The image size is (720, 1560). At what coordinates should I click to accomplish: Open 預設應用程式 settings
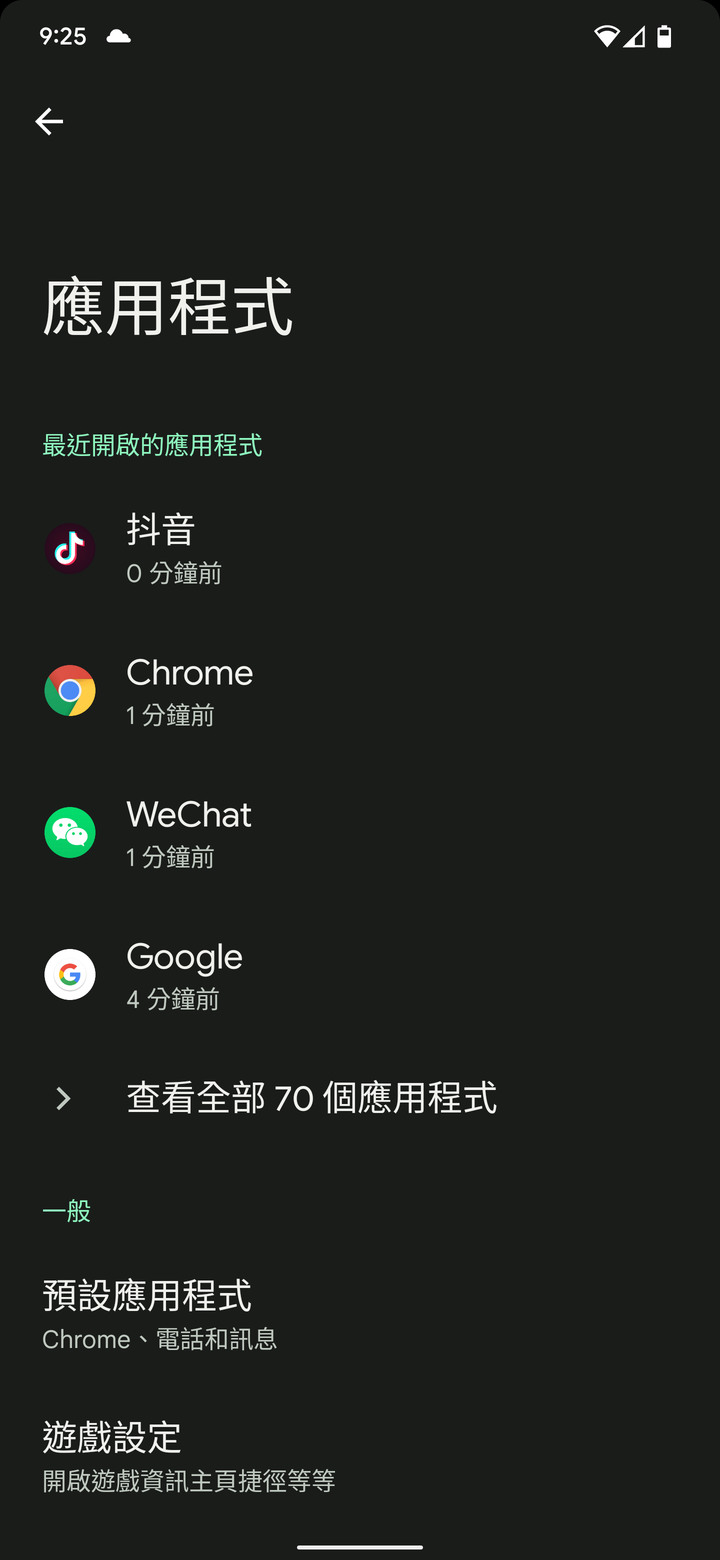coord(360,1313)
